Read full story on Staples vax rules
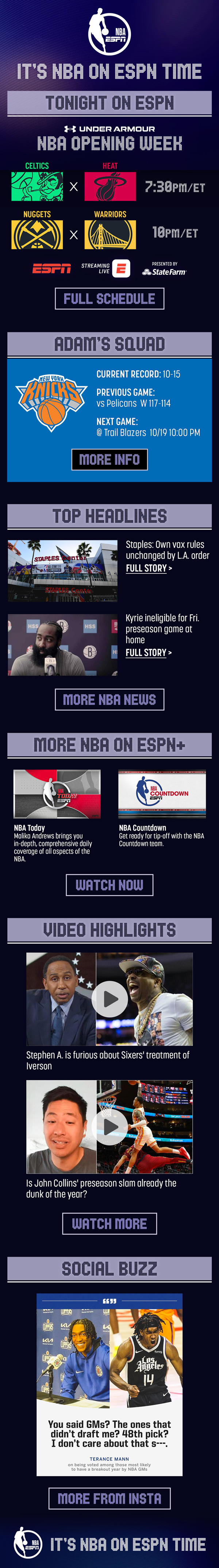This screenshot has width=219, height=1568. click(x=149, y=568)
